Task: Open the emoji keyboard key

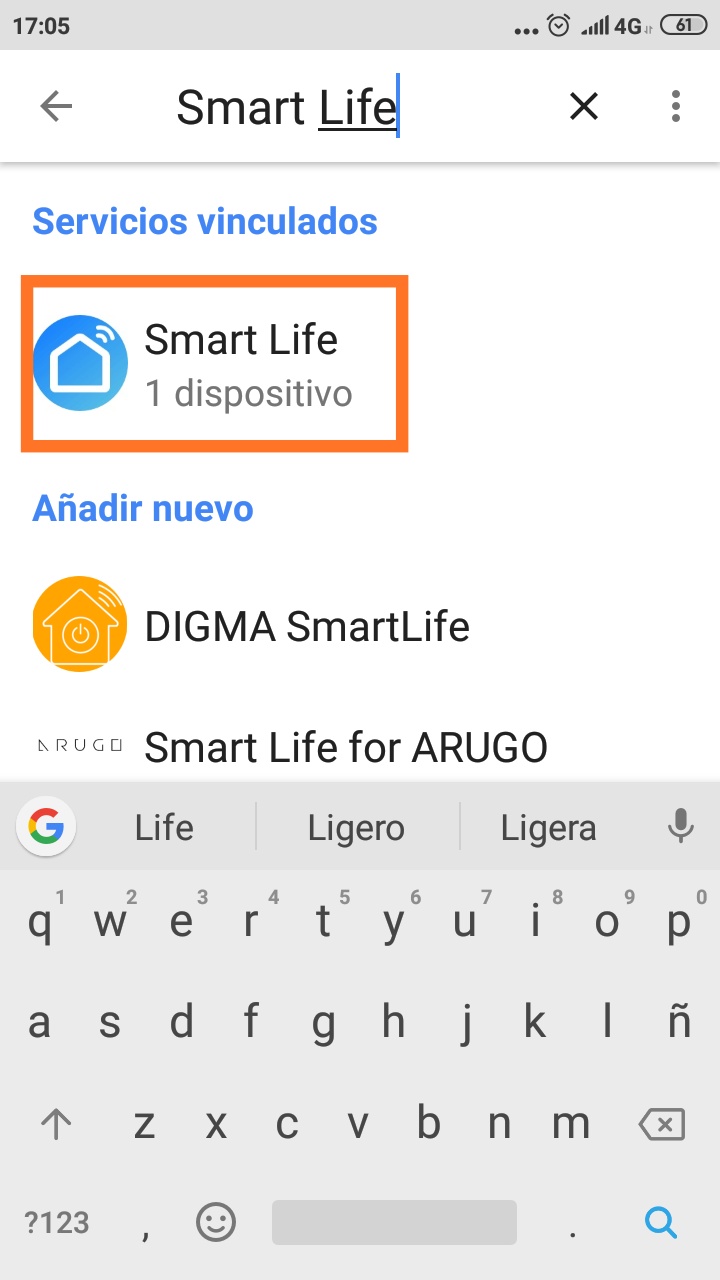Action: click(216, 1222)
